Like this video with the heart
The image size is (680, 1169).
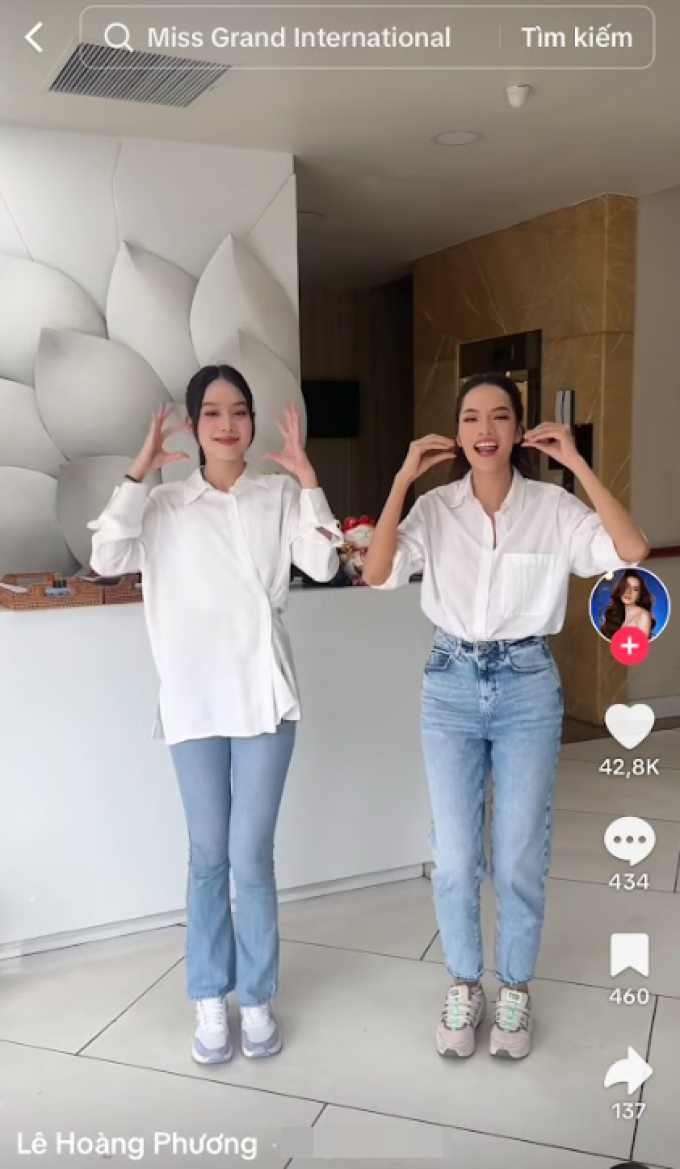[629, 725]
